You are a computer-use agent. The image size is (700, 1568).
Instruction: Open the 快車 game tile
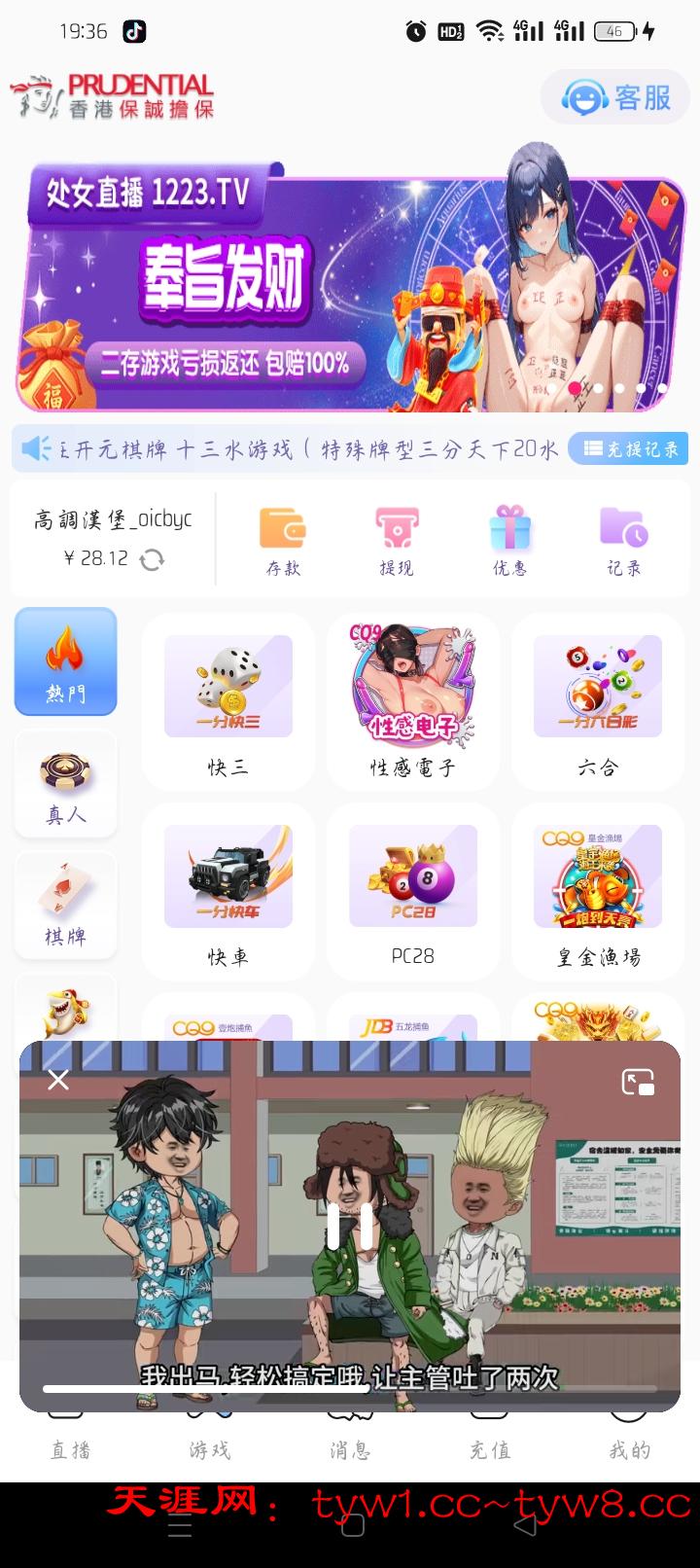pyautogui.click(x=228, y=890)
